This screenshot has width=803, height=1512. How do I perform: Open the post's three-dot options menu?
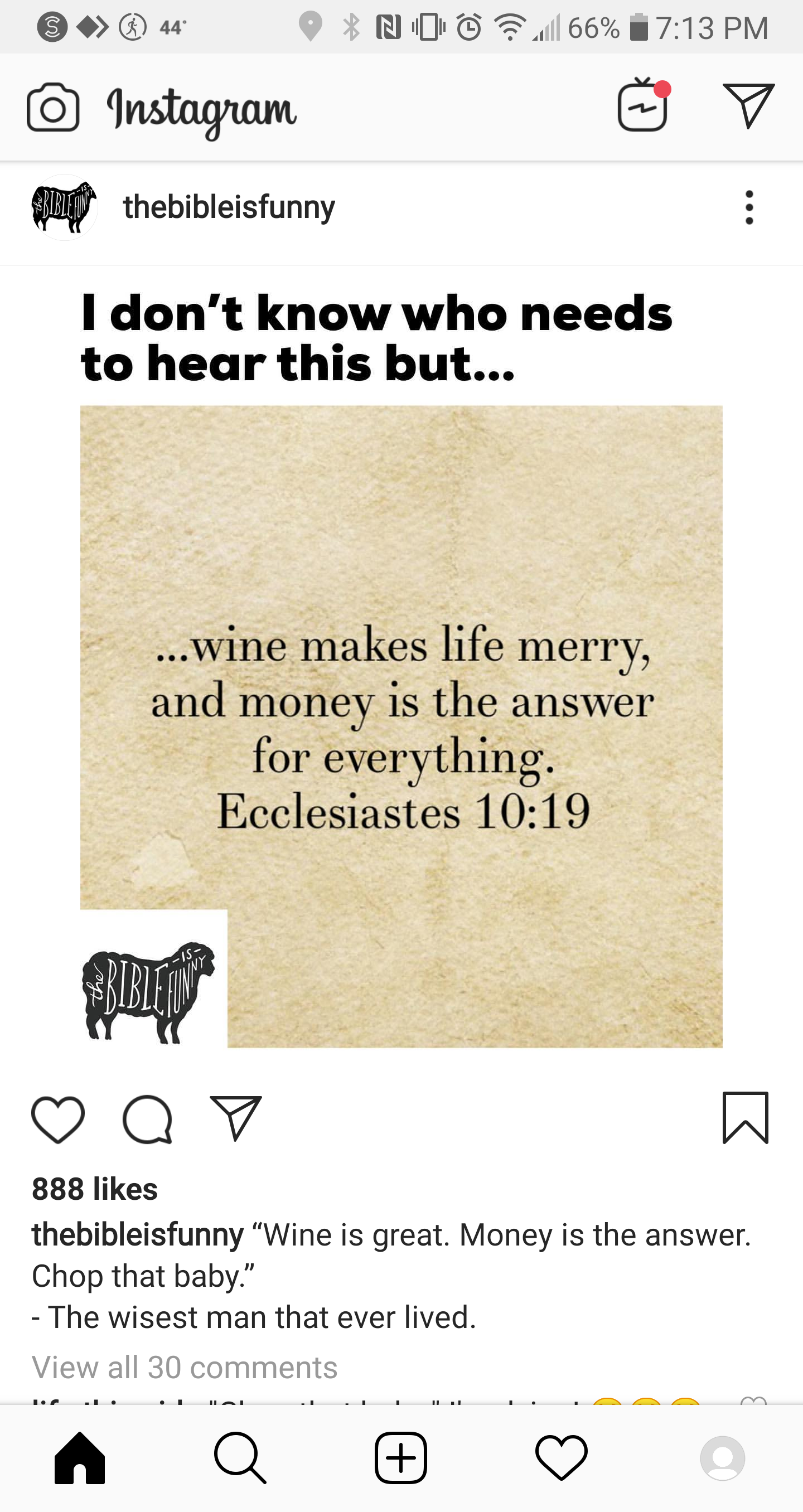tap(749, 207)
